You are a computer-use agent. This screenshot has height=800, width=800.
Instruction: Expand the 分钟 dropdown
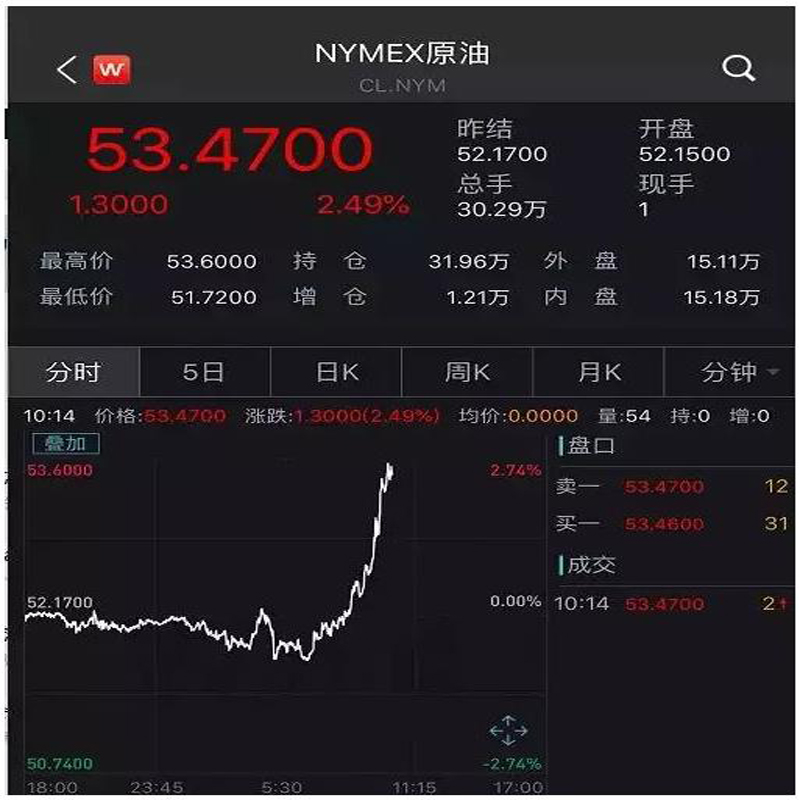click(740, 373)
